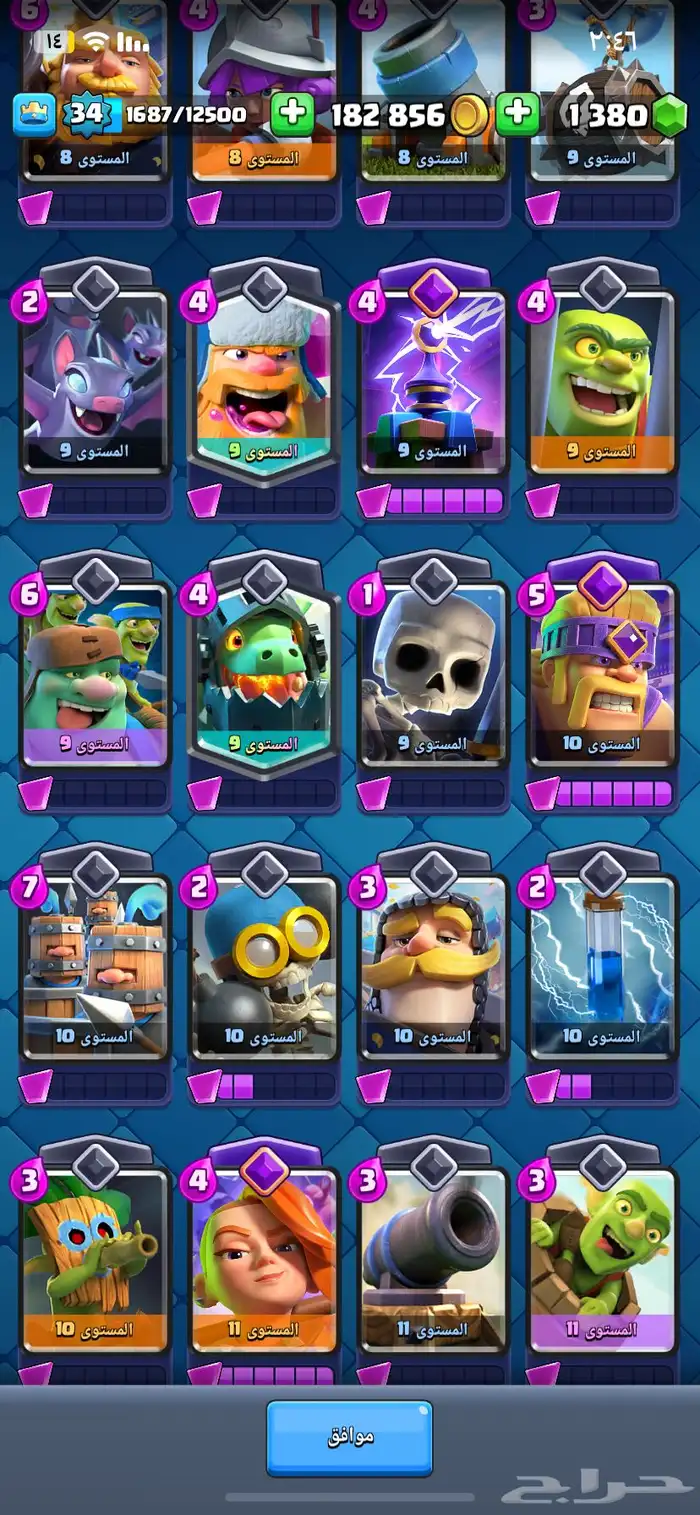This screenshot has height=1515, width=700.
Task: Open the Bats card
Action: pyautogui.click(x=95, y=380)
